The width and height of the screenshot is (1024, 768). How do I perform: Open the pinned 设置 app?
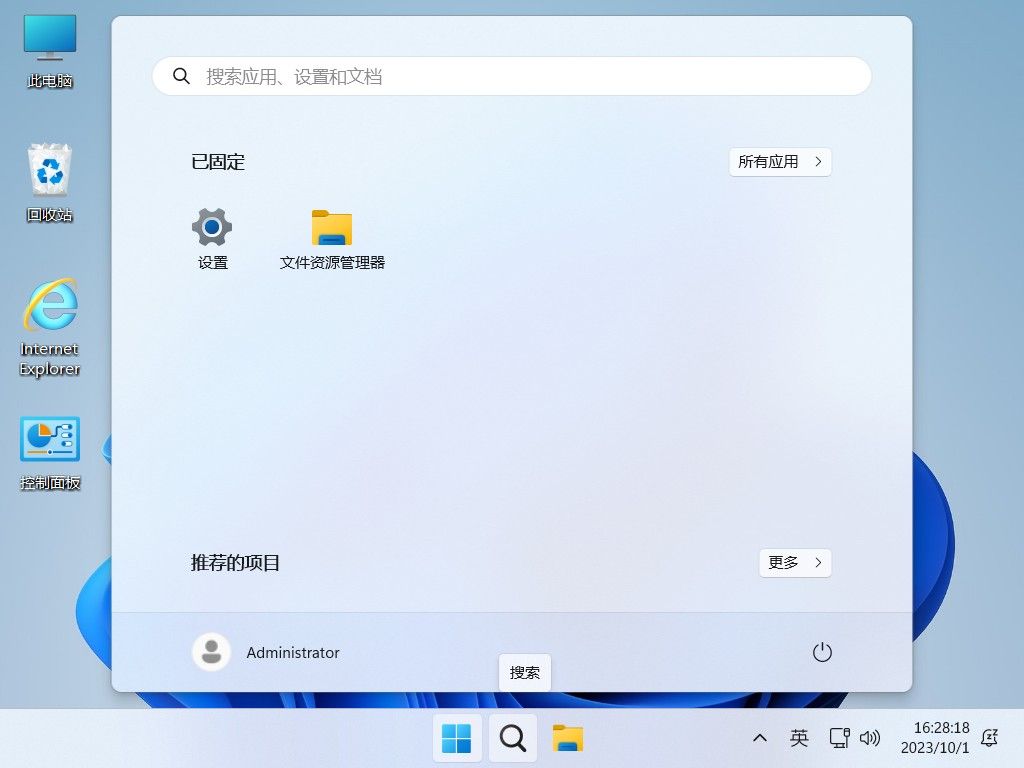click(212, 239)
